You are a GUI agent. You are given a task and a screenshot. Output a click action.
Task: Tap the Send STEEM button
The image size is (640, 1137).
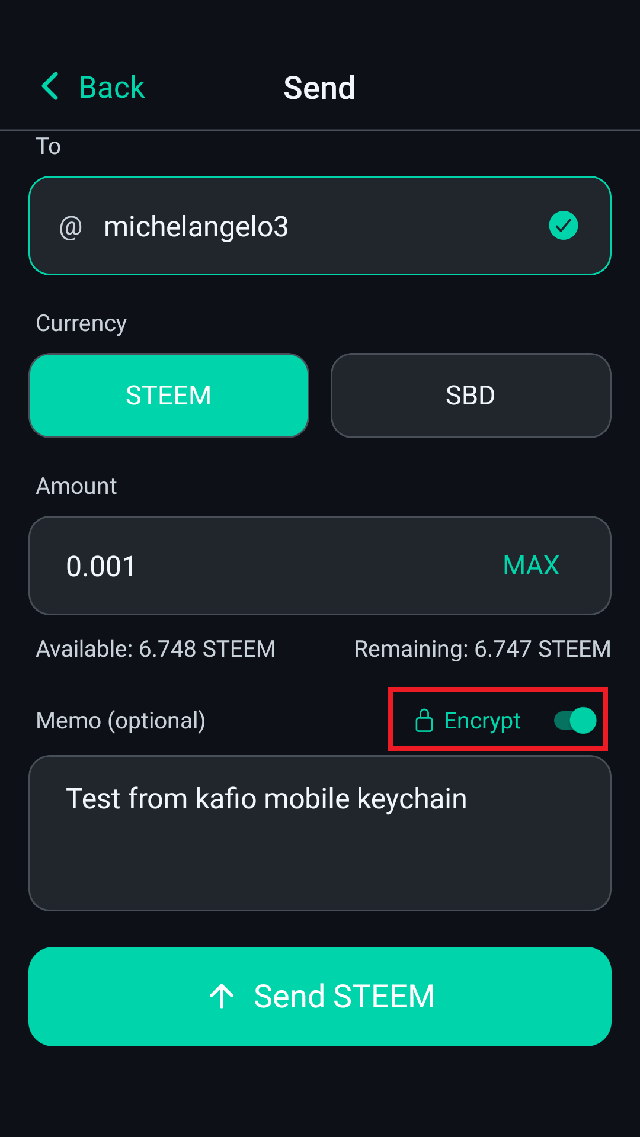(320, 996)
